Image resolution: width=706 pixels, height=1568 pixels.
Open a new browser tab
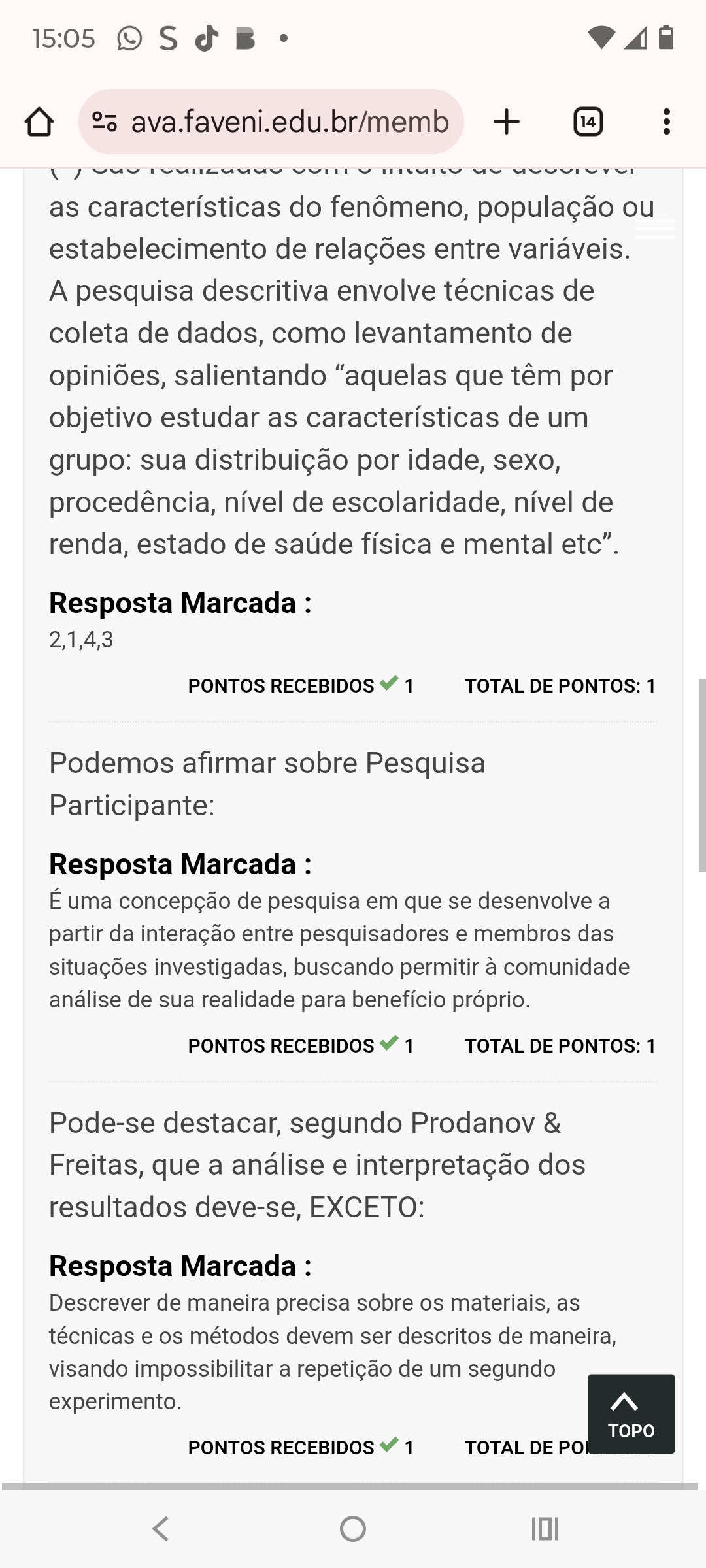coord(507,122)
